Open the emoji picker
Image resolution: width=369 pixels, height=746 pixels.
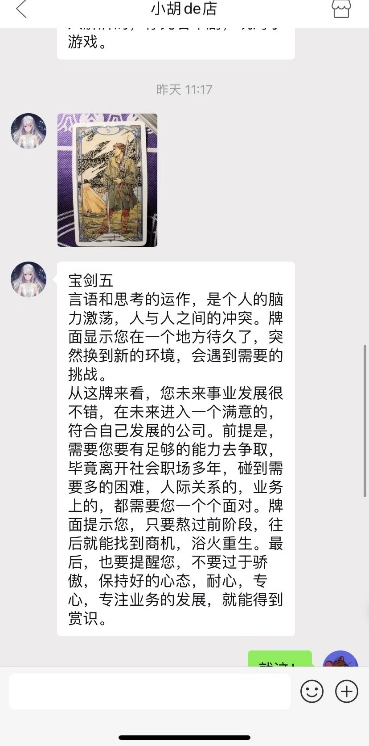312,691
